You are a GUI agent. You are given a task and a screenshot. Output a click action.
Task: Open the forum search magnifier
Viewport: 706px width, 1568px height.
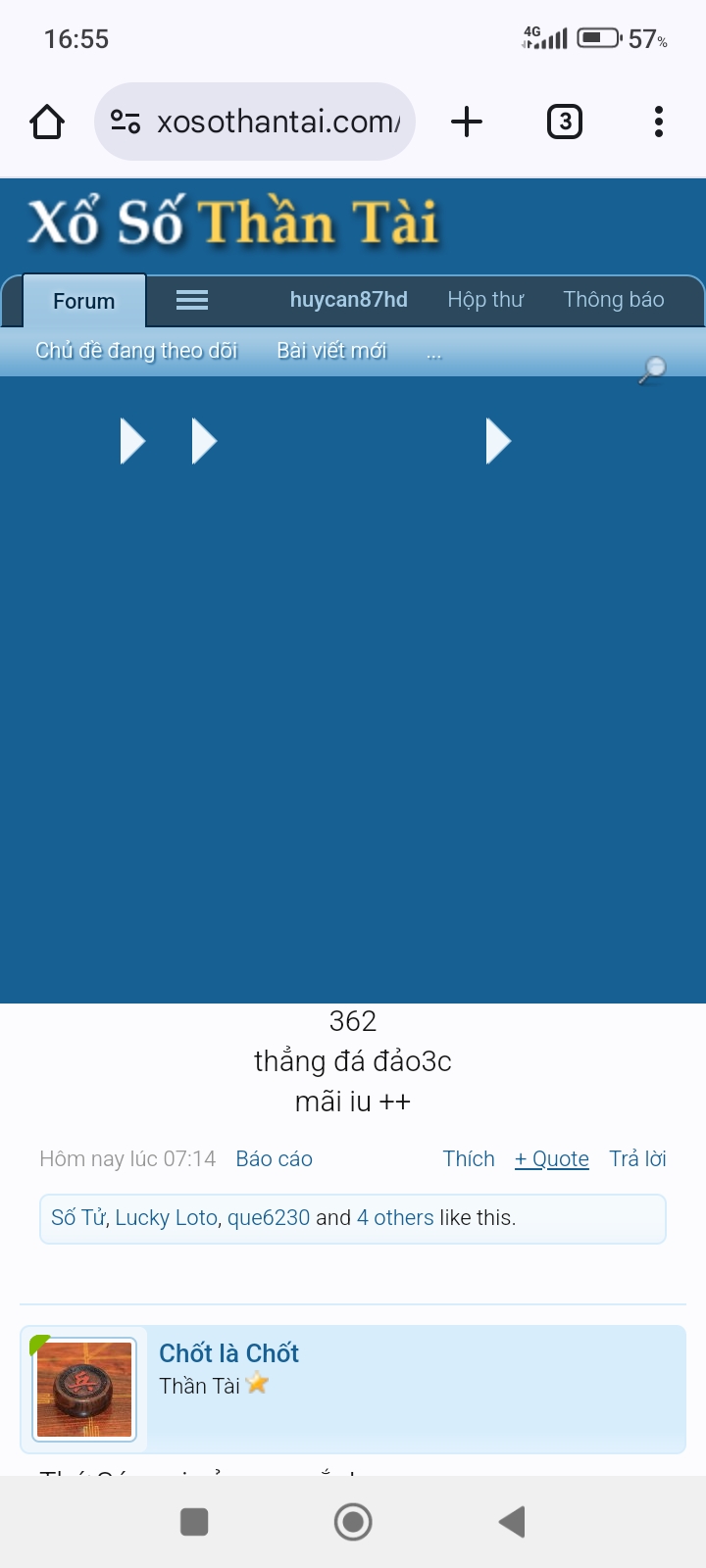[652, 369]
